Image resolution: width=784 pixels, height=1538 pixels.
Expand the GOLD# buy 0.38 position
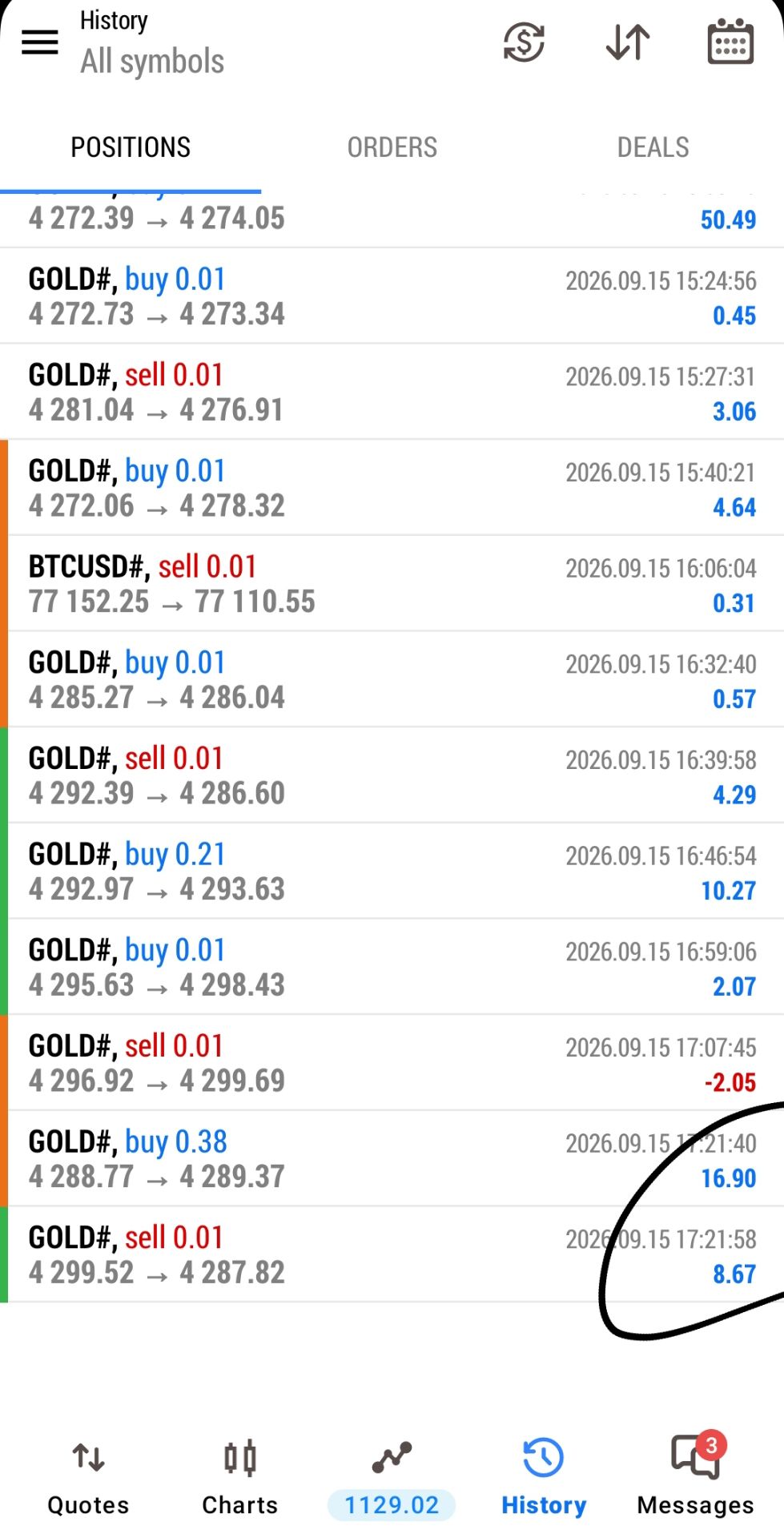(392, 1158)
